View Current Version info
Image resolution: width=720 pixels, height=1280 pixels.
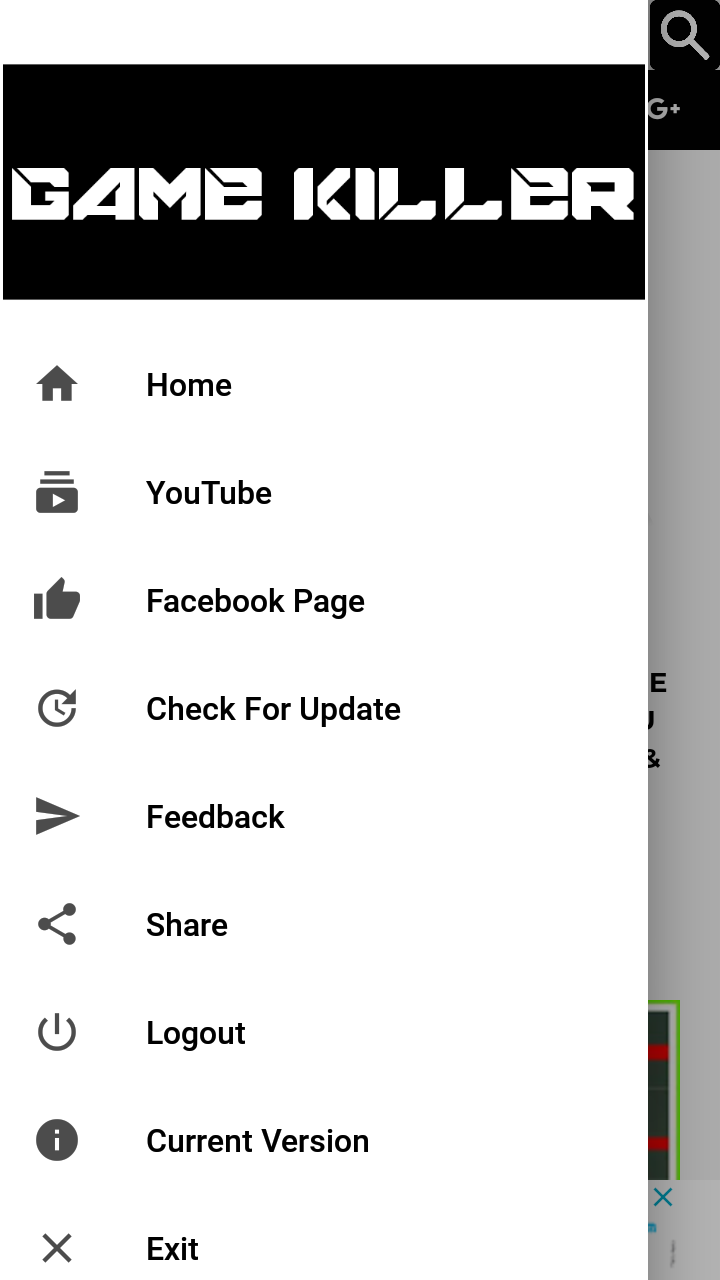click(257, 1141)
